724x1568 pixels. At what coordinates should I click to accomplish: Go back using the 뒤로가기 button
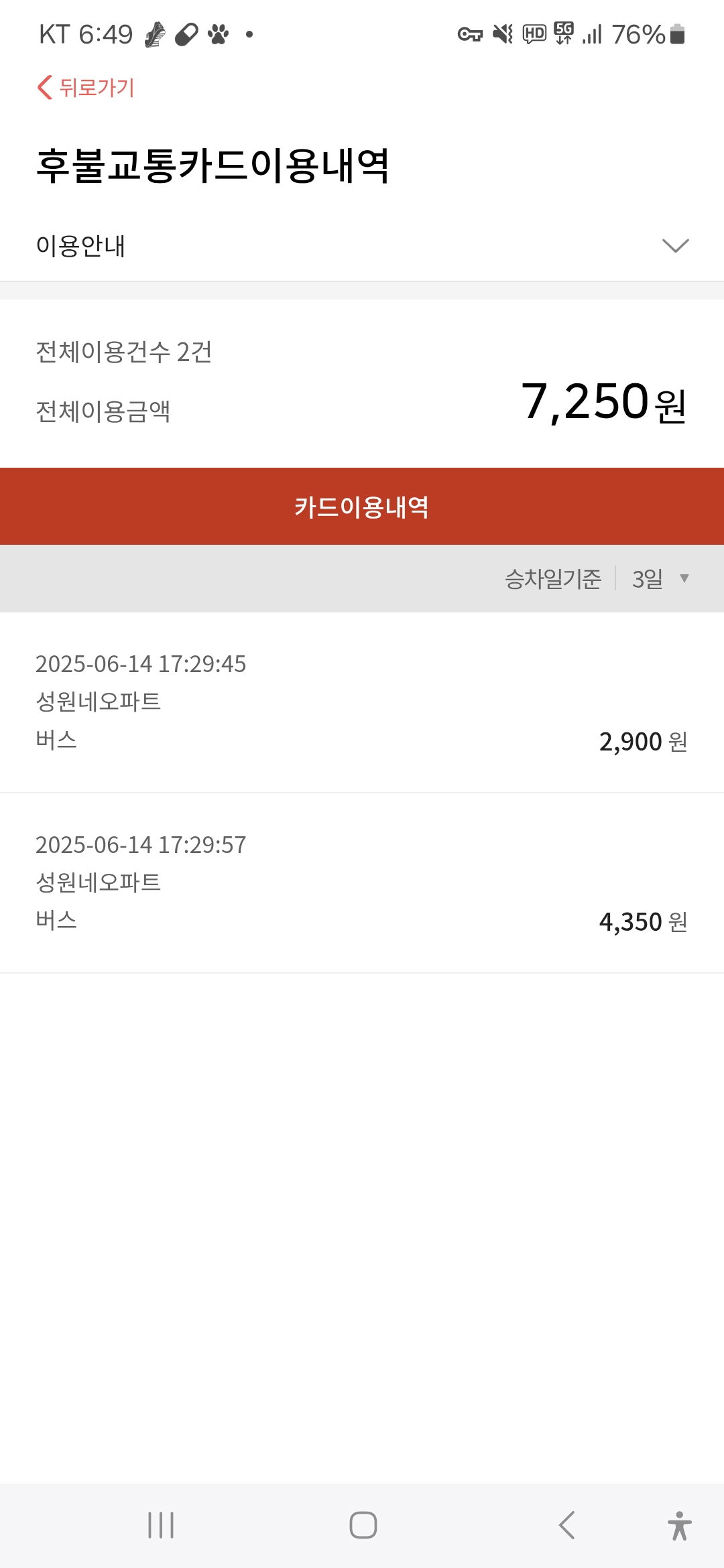point(86,87)
